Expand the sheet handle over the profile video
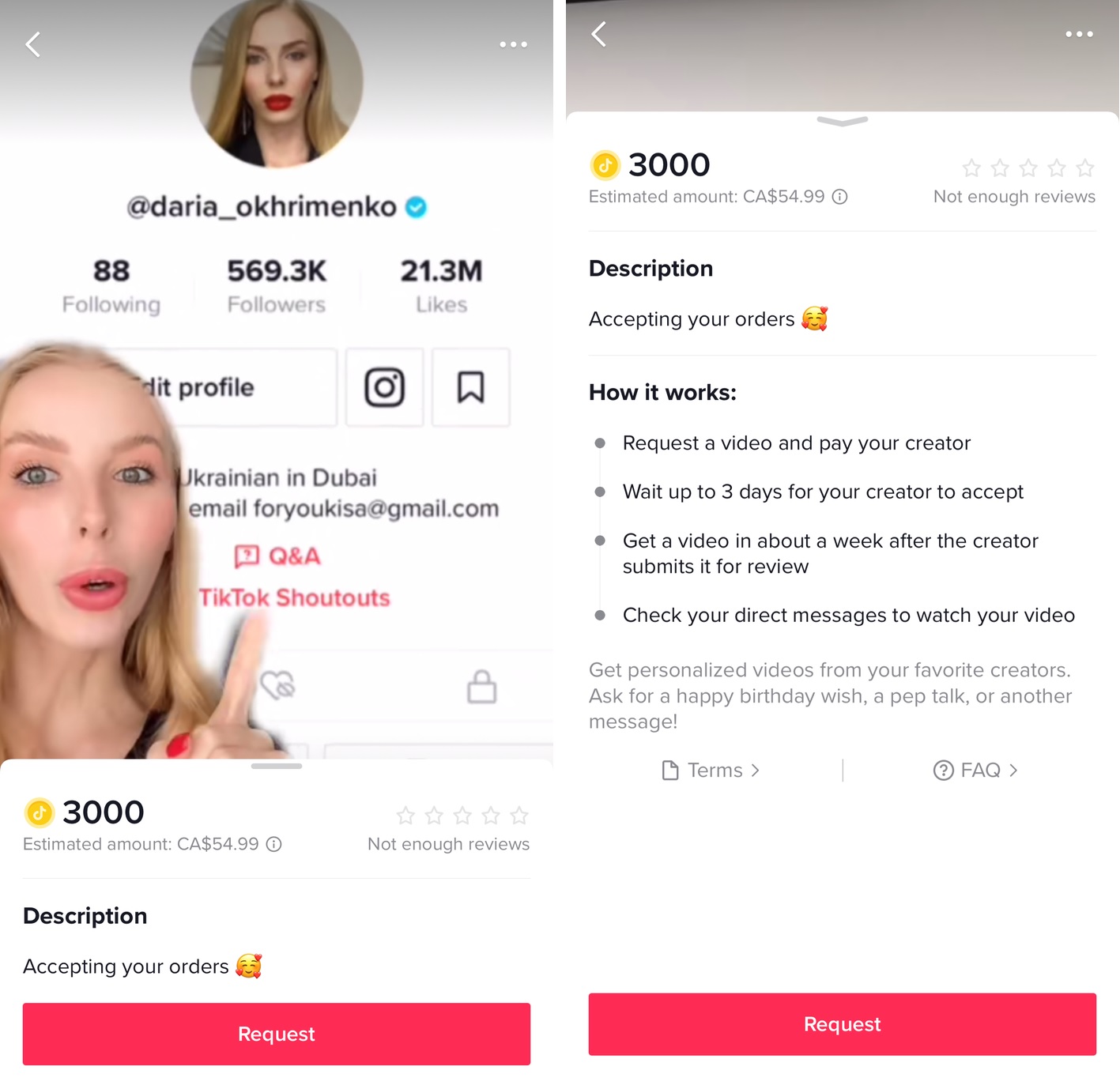This screenshot has width=1120, height=1089. tap(276, 766)
